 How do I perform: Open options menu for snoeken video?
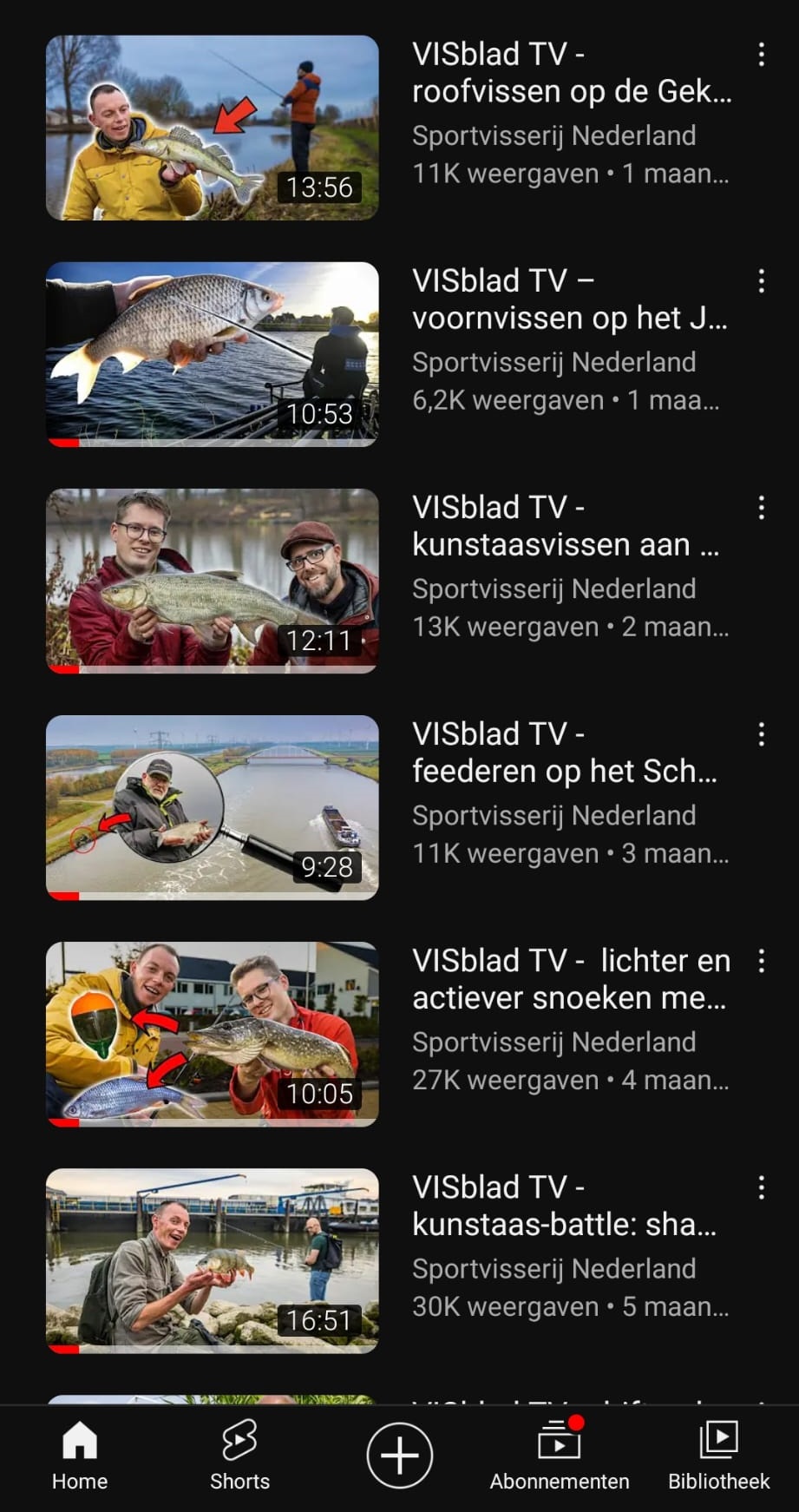click(x=761, y=961)
